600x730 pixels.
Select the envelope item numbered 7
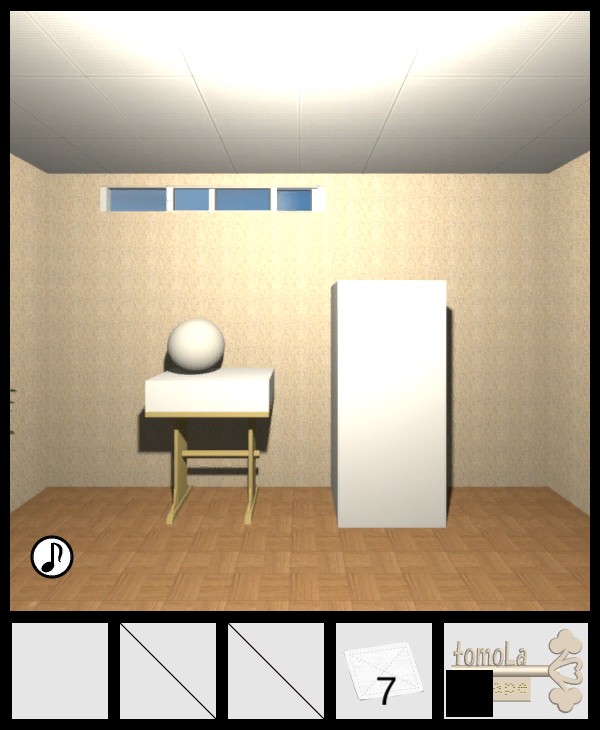click(383, 671)
